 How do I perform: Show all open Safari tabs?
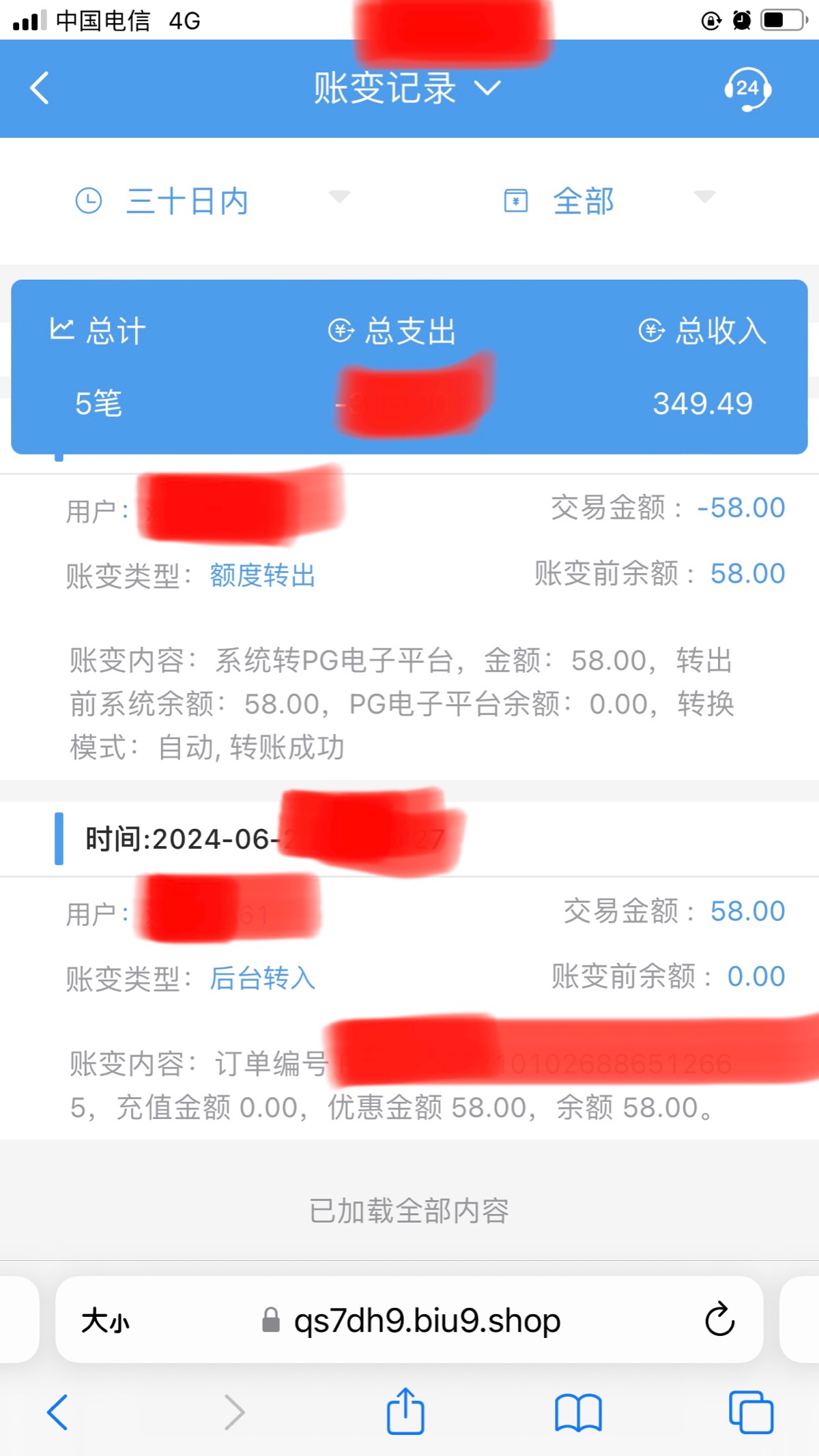(x=751, y=1412)
